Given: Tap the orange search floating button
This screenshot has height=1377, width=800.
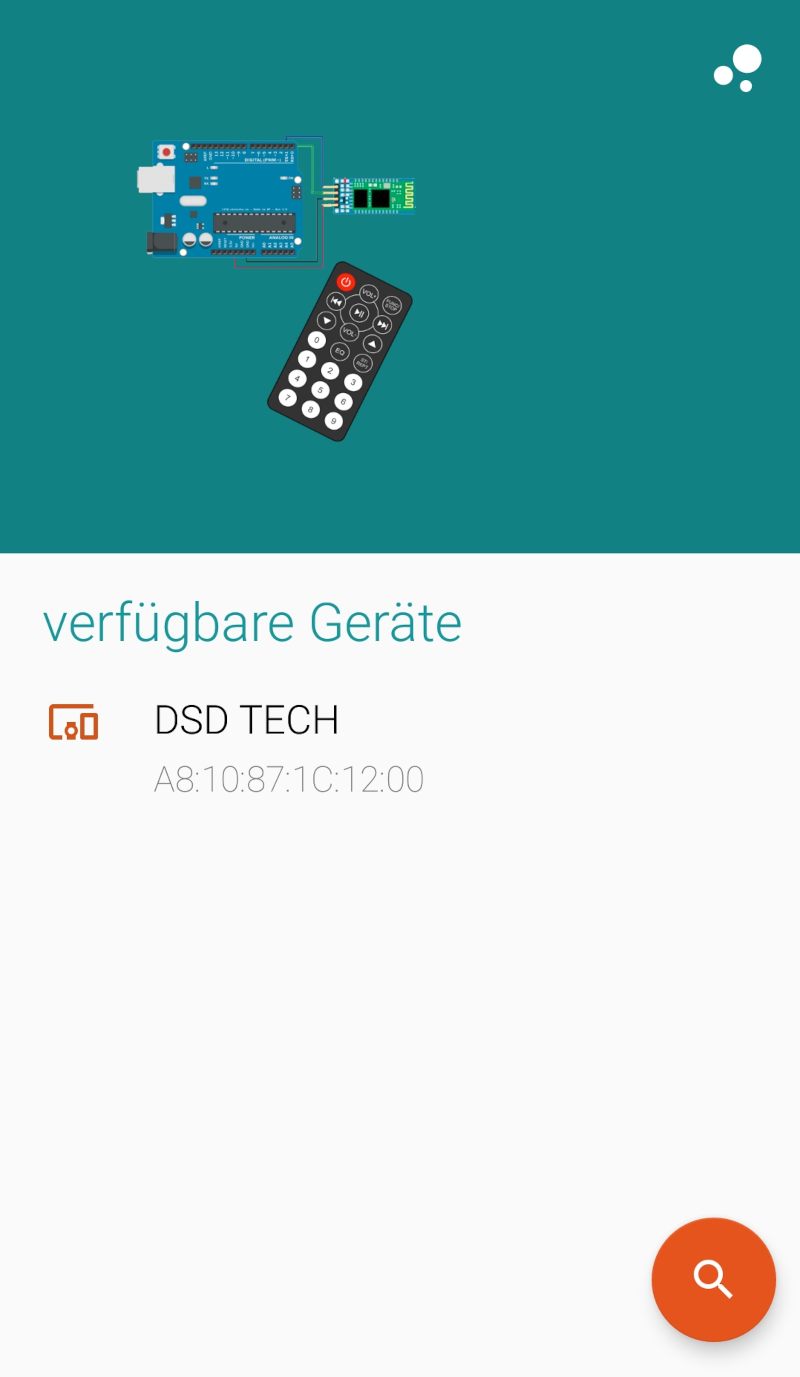Looking at the screenshot, I should [x=713, y=1279].
